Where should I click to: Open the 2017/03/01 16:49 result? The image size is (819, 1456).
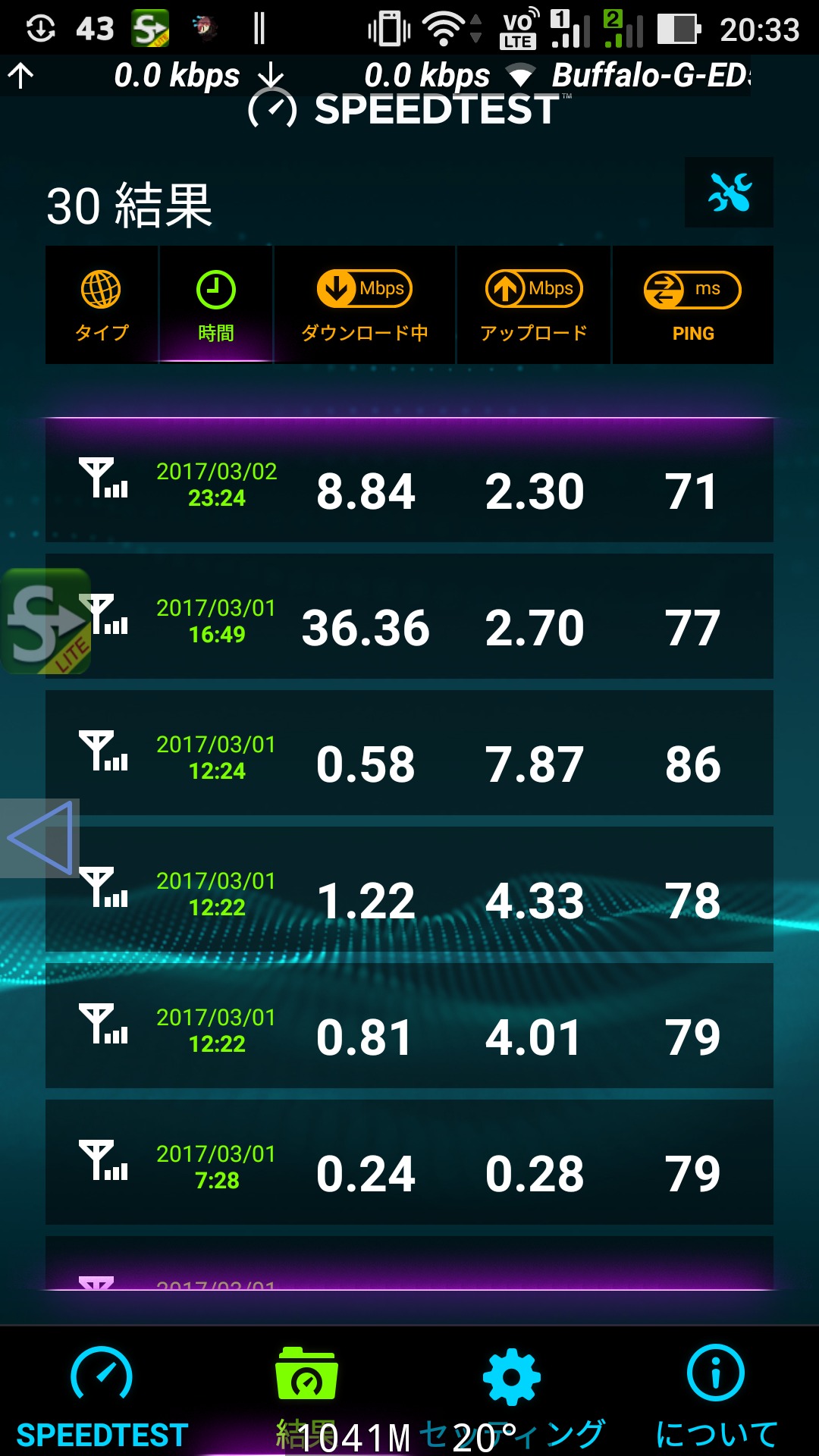pos(409,616)
